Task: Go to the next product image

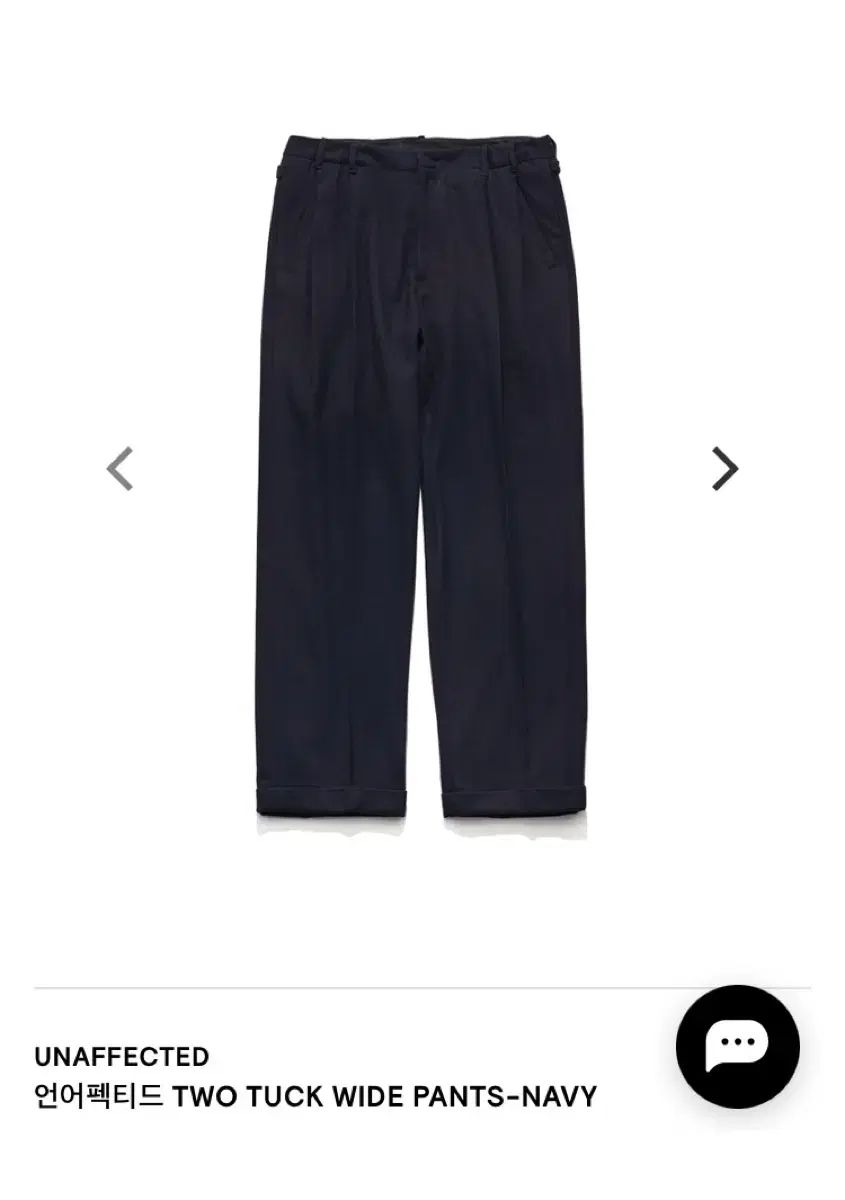Action: [x=724, y=468]
